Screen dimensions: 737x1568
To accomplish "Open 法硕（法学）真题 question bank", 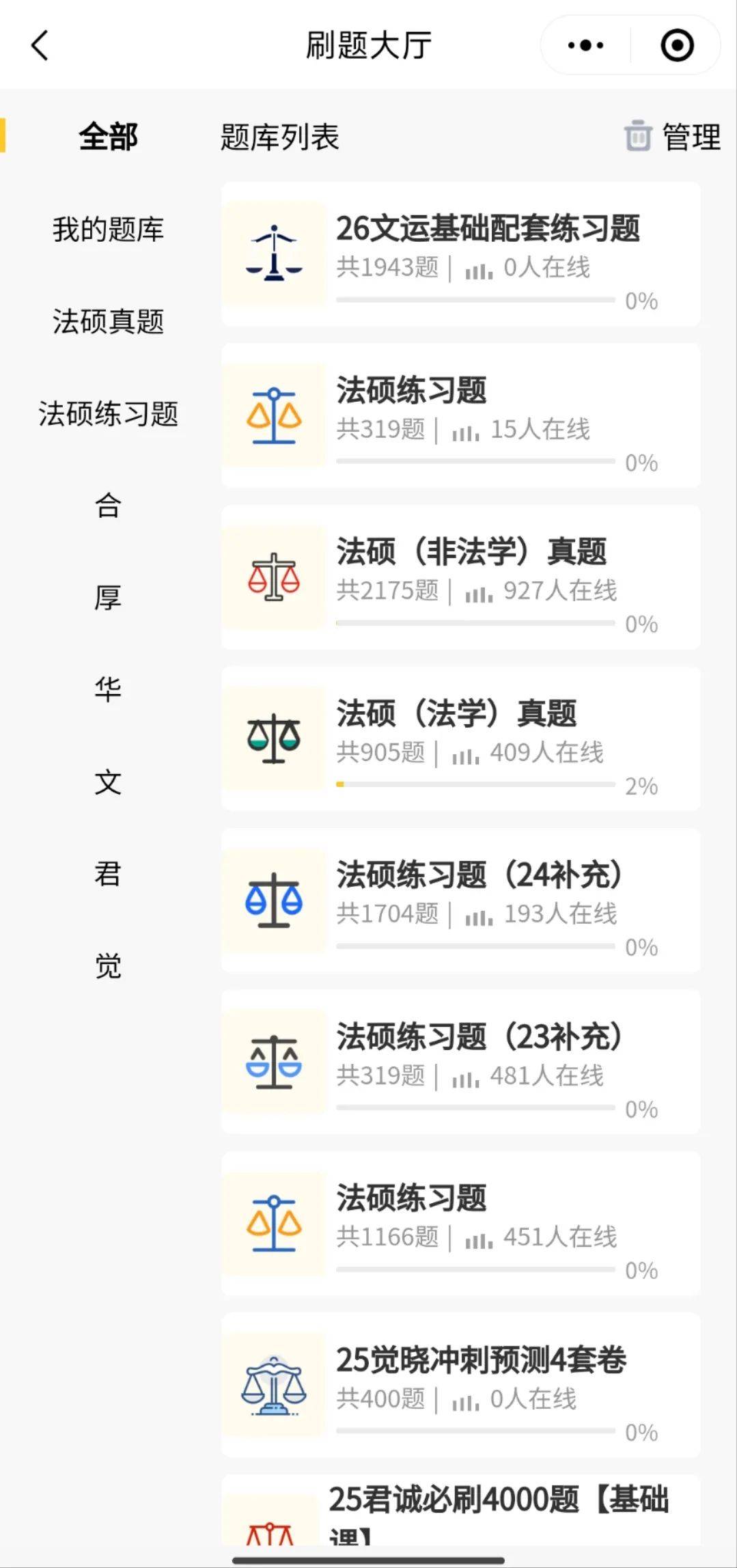I will point(461,739).
